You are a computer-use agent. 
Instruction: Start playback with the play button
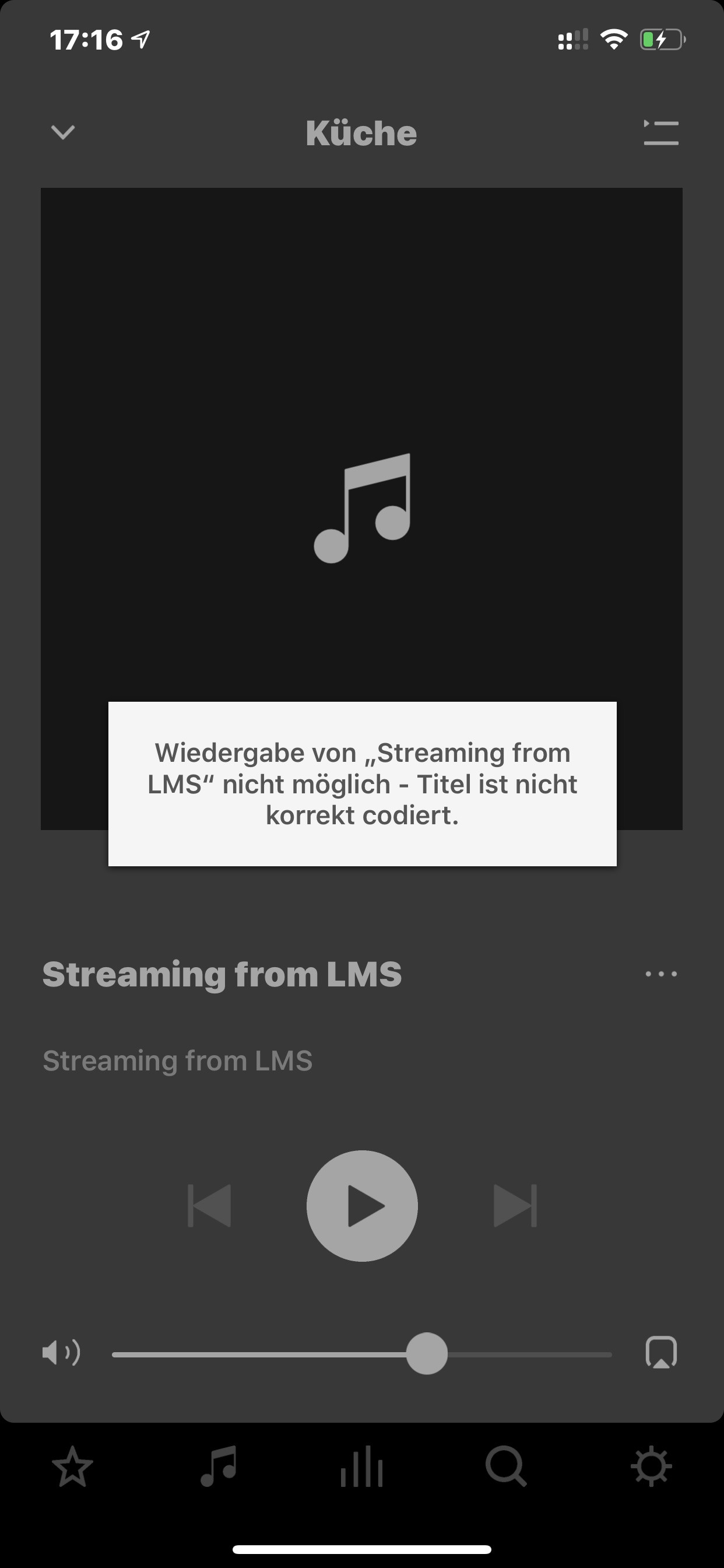click(x=362, y=1206)
